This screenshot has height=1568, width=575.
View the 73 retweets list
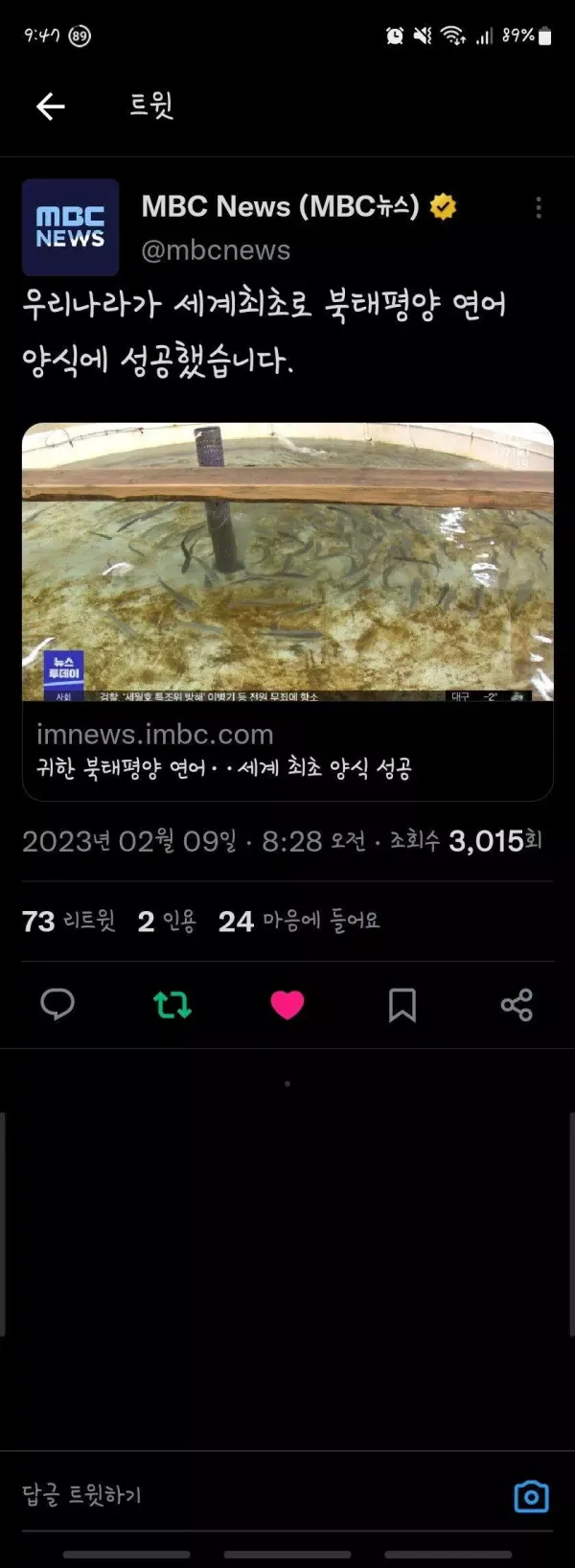pos(69,922)
